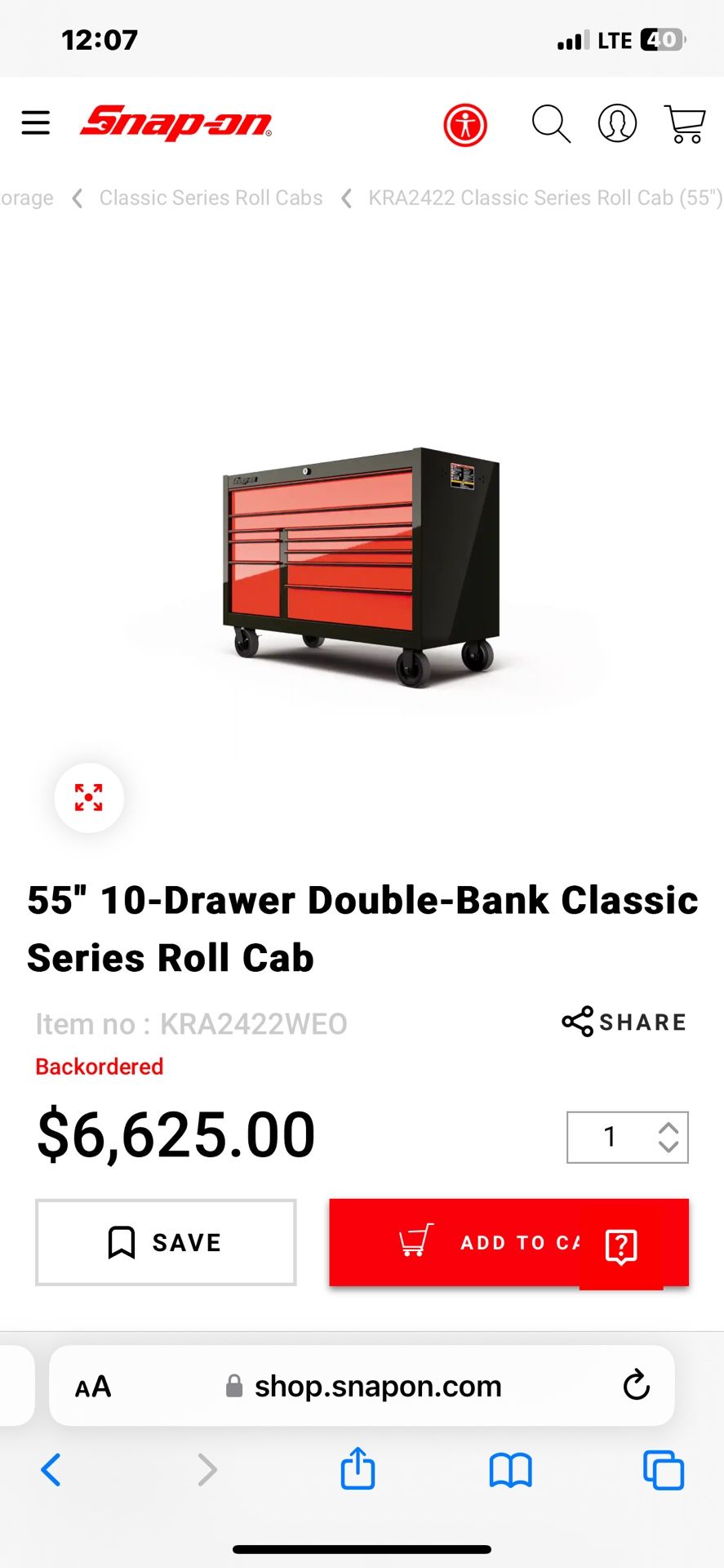724x1568 pixels.
Task: Show all open Safari tabs
Action: [x=664, y=1470]
